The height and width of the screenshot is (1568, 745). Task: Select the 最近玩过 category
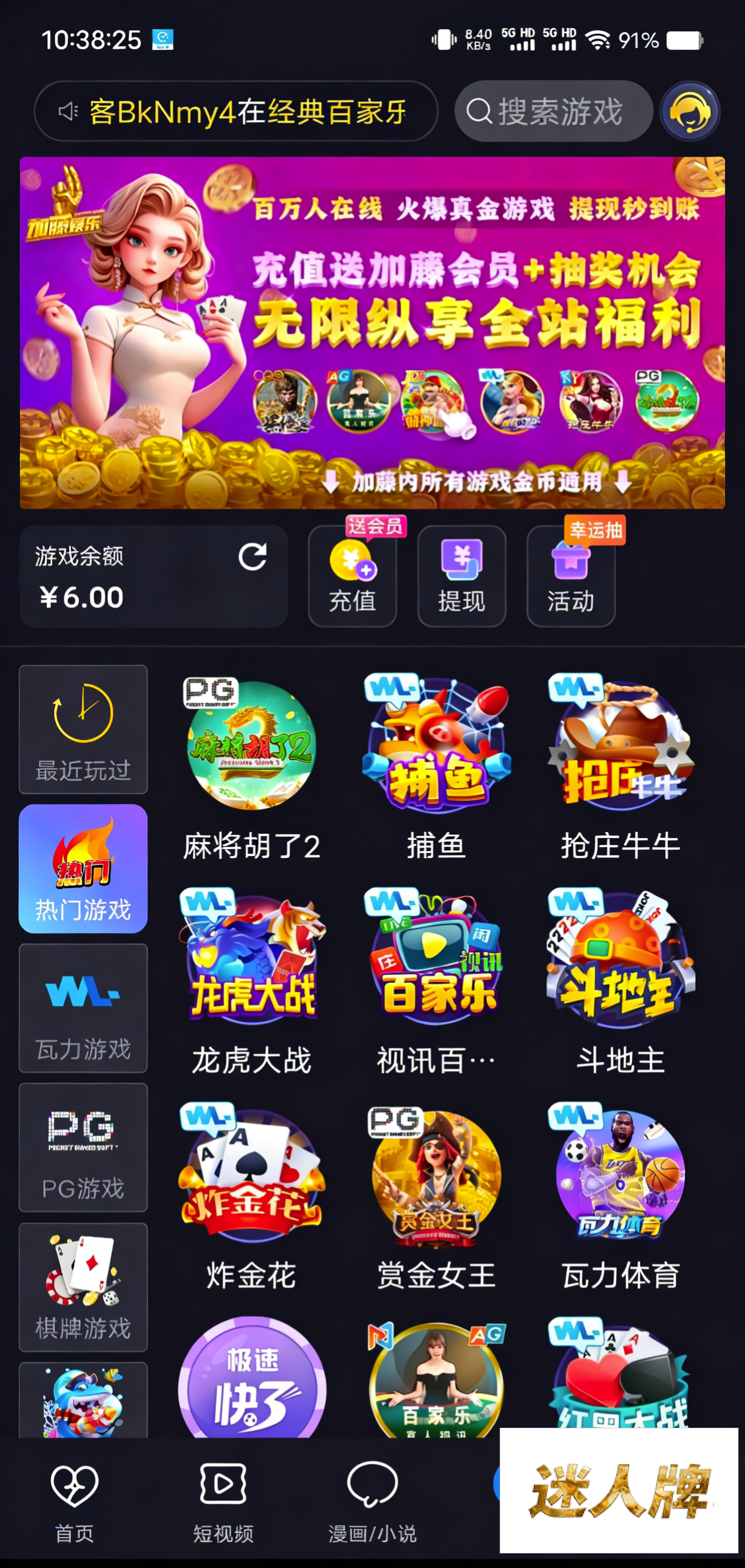(83, 729)
